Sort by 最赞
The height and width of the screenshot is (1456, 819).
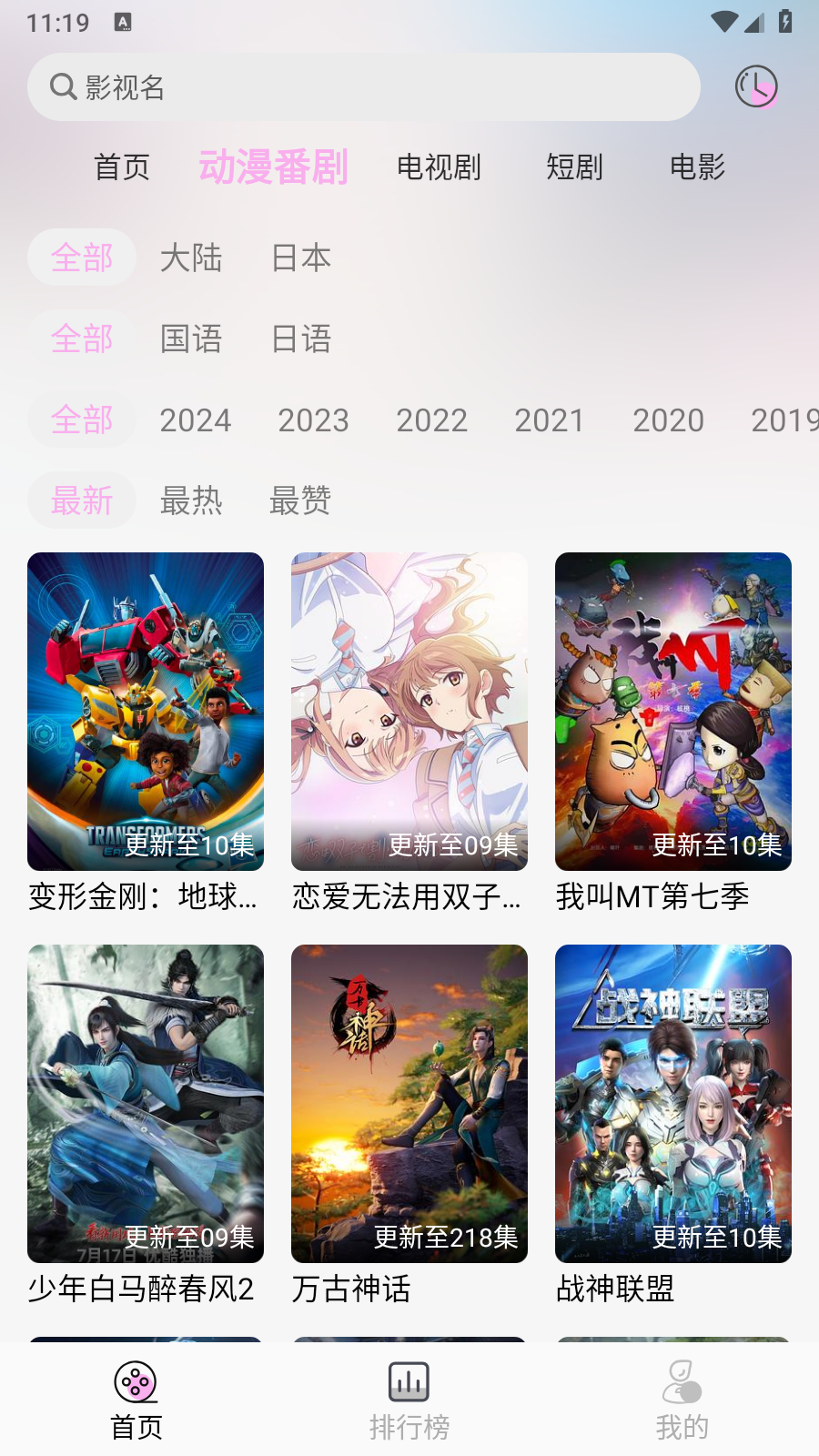(300, 500)
